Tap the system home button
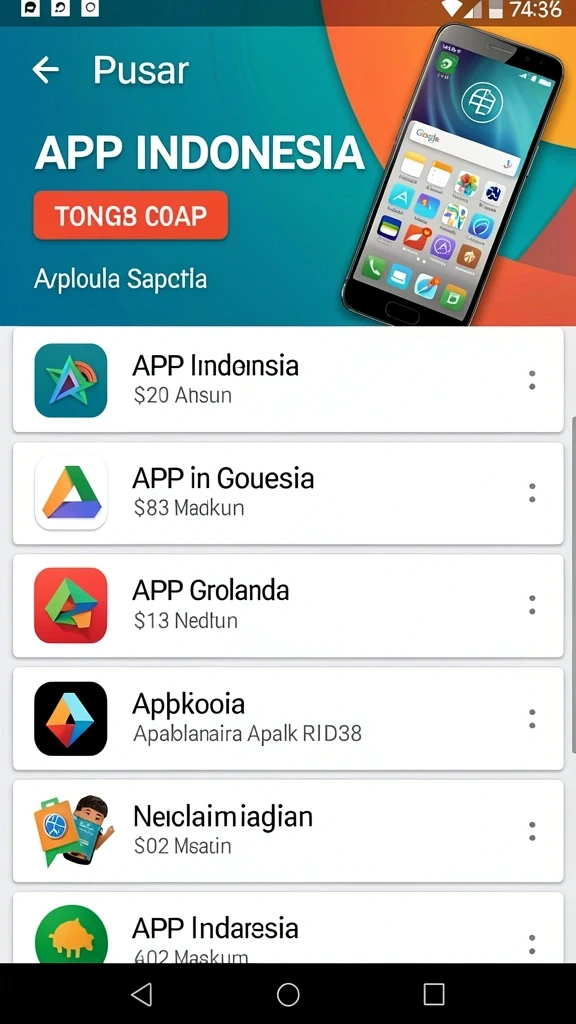Image resolution: width=576 pixels, height=1024 pixels. point(288,995)
